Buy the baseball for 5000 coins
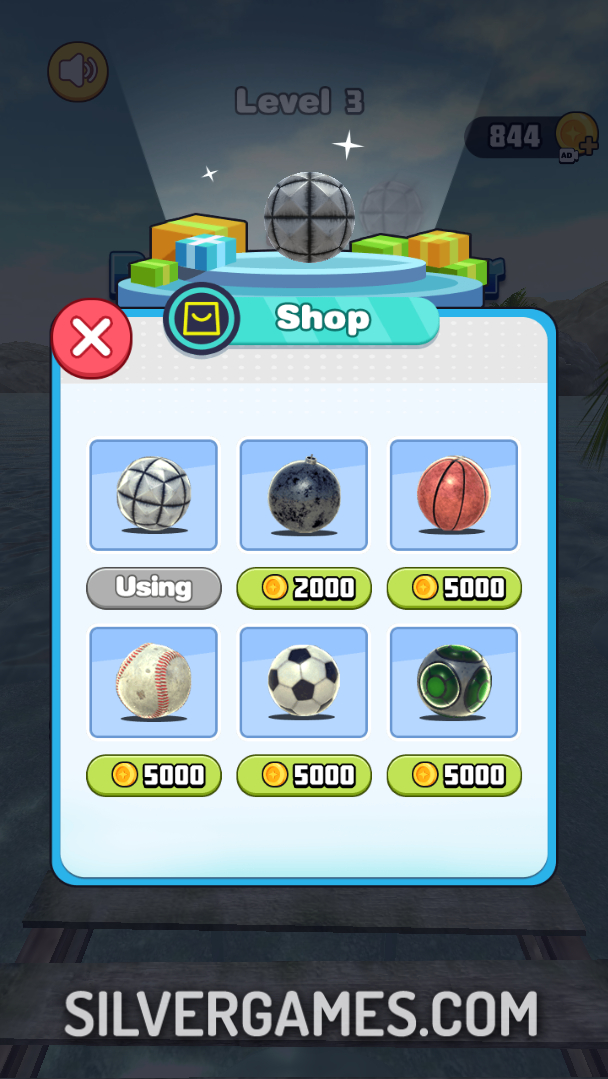The height and width of the screenshot is (1079, 608). coord(153,775)
